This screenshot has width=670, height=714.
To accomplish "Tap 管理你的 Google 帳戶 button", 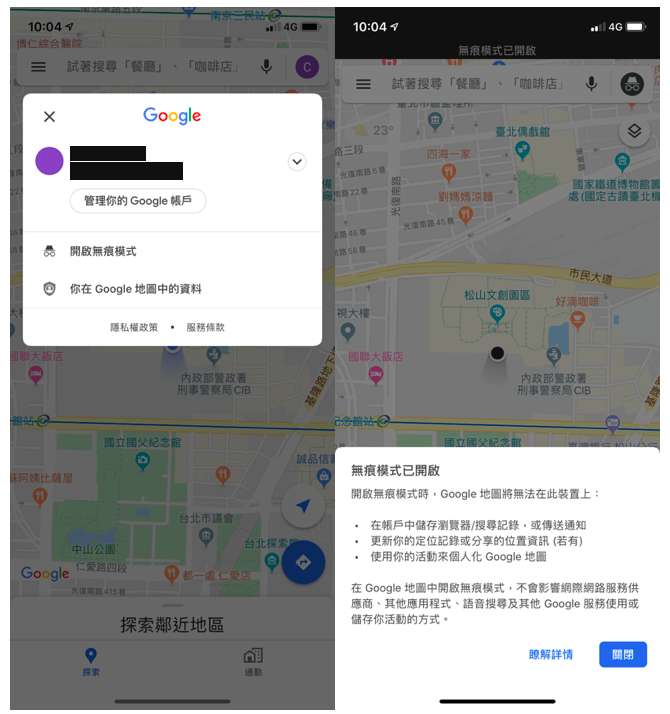I will 138,201.
